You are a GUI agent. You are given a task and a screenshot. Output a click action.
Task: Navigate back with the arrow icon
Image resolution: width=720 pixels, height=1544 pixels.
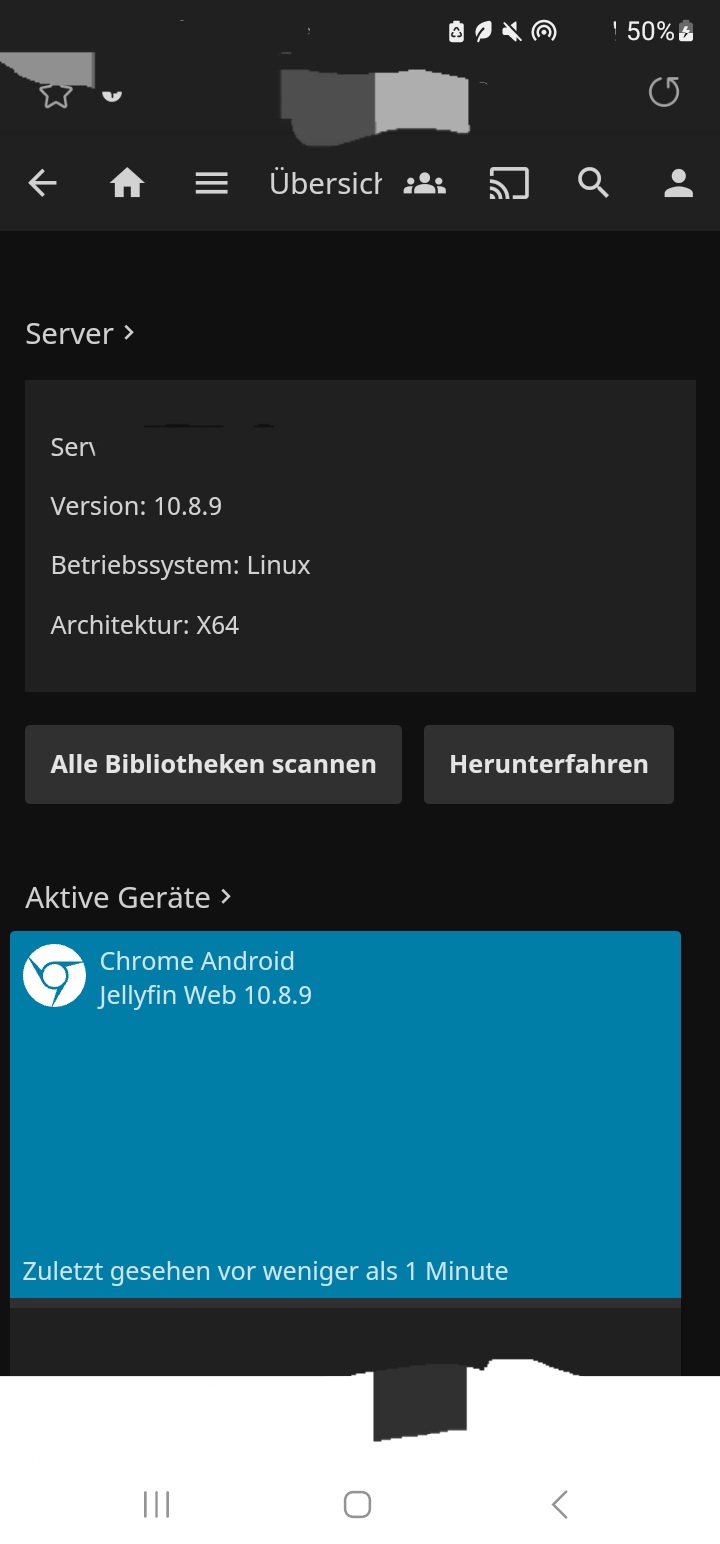click(x=41, y=183)
